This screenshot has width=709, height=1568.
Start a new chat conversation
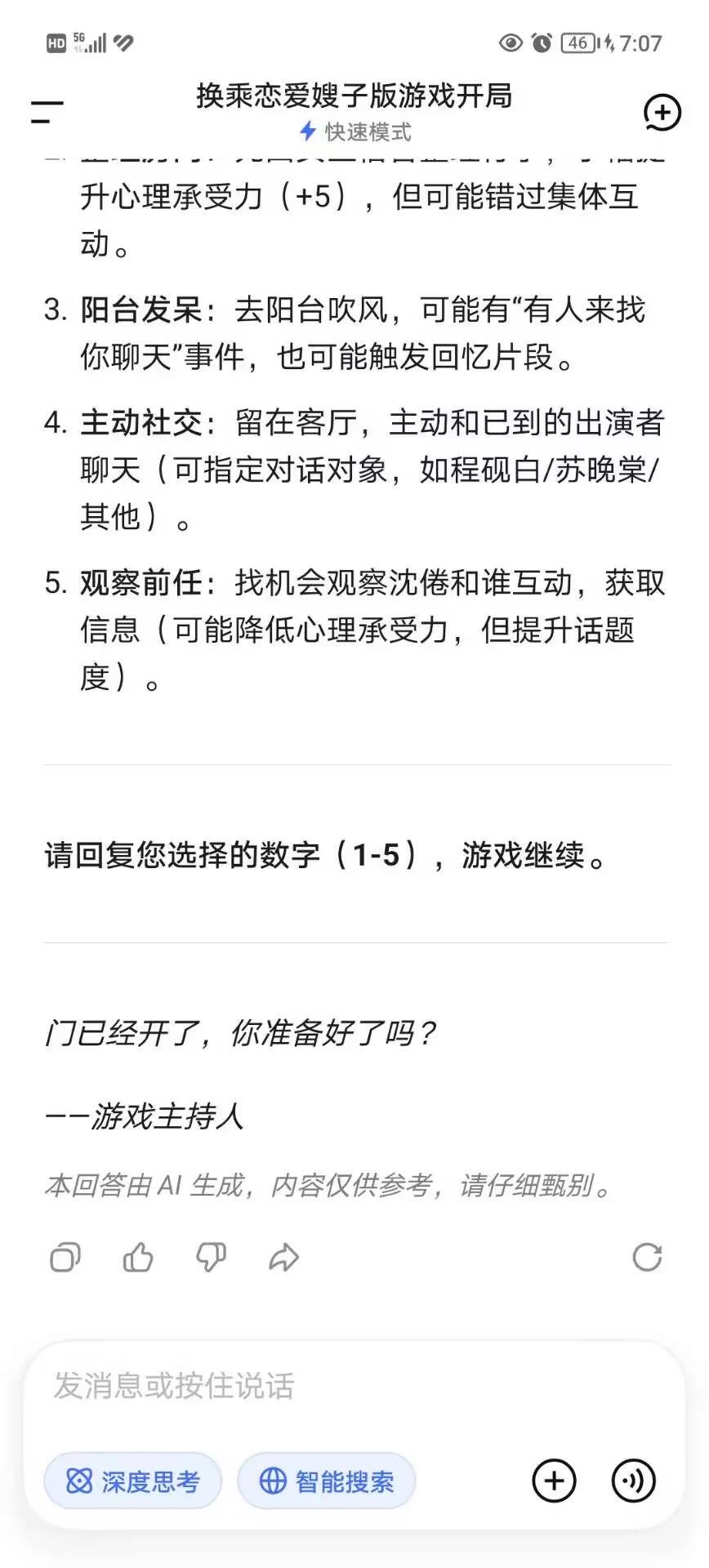662,113
